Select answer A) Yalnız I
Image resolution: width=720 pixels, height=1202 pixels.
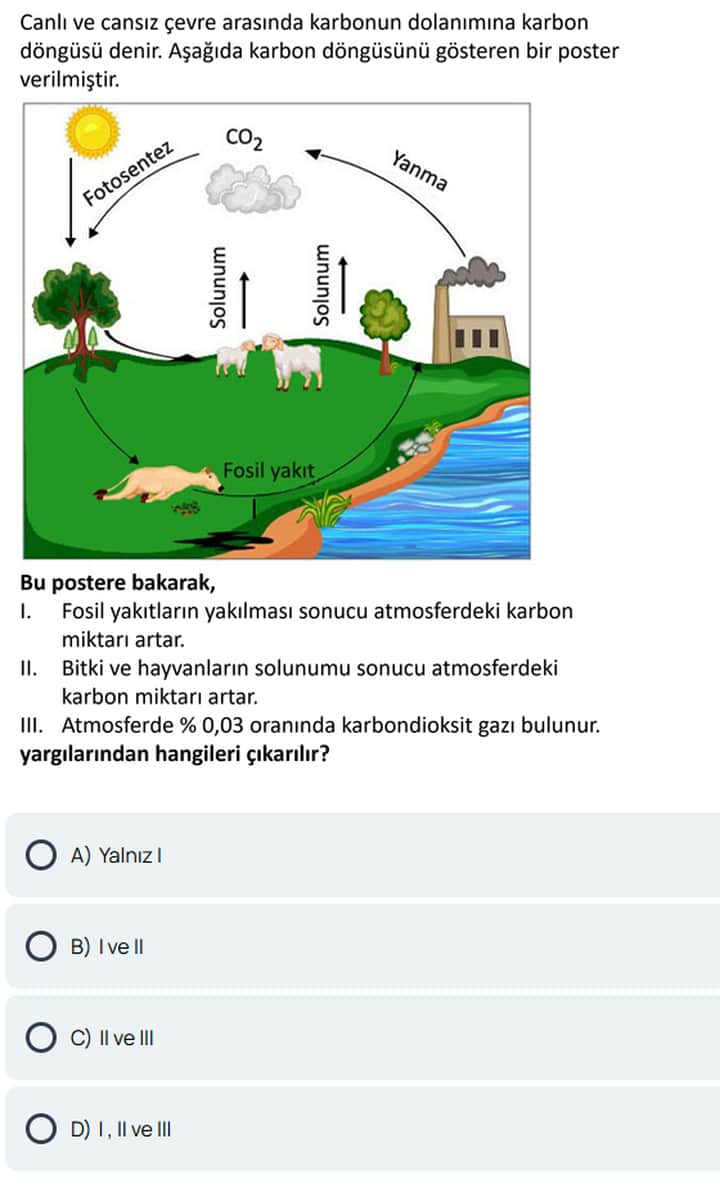pyautogui.click(x=40, y=855)
